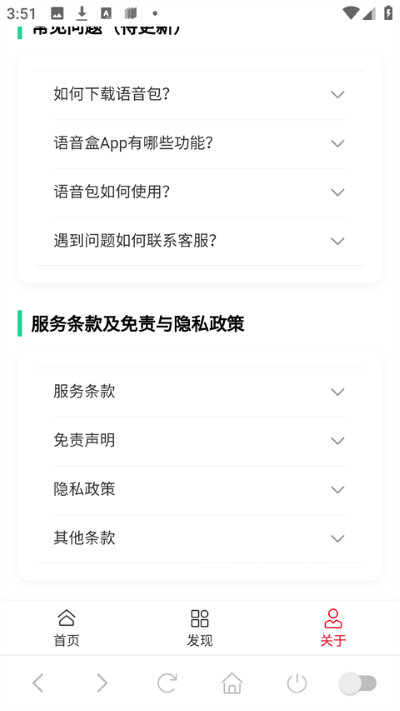Expand 语音盒App有哪些功能? question
The image size is (400, 711).
pyautogui.click(x=200, y=144)
